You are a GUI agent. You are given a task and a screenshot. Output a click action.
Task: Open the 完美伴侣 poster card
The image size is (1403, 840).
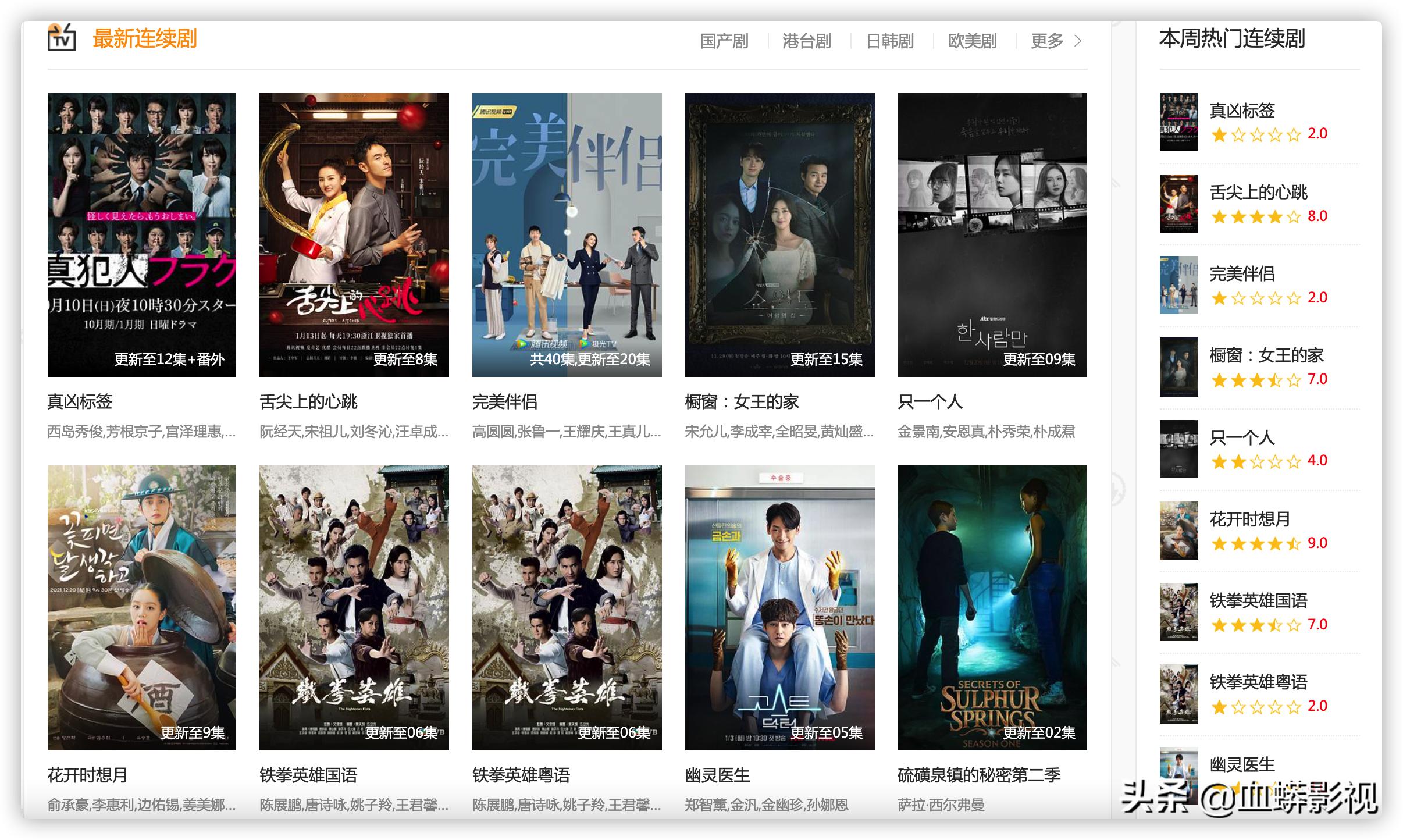[567, 234]
